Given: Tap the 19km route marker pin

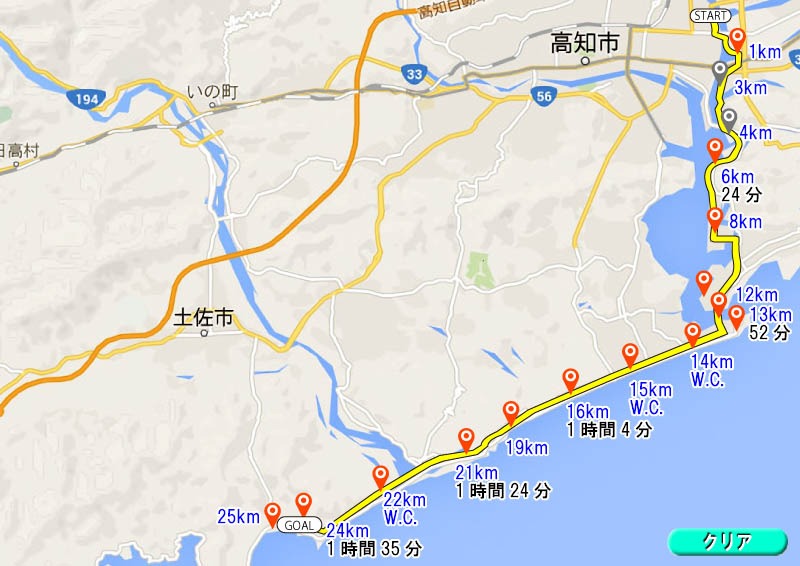Looking at the screenshot, I should click(511, 411).
